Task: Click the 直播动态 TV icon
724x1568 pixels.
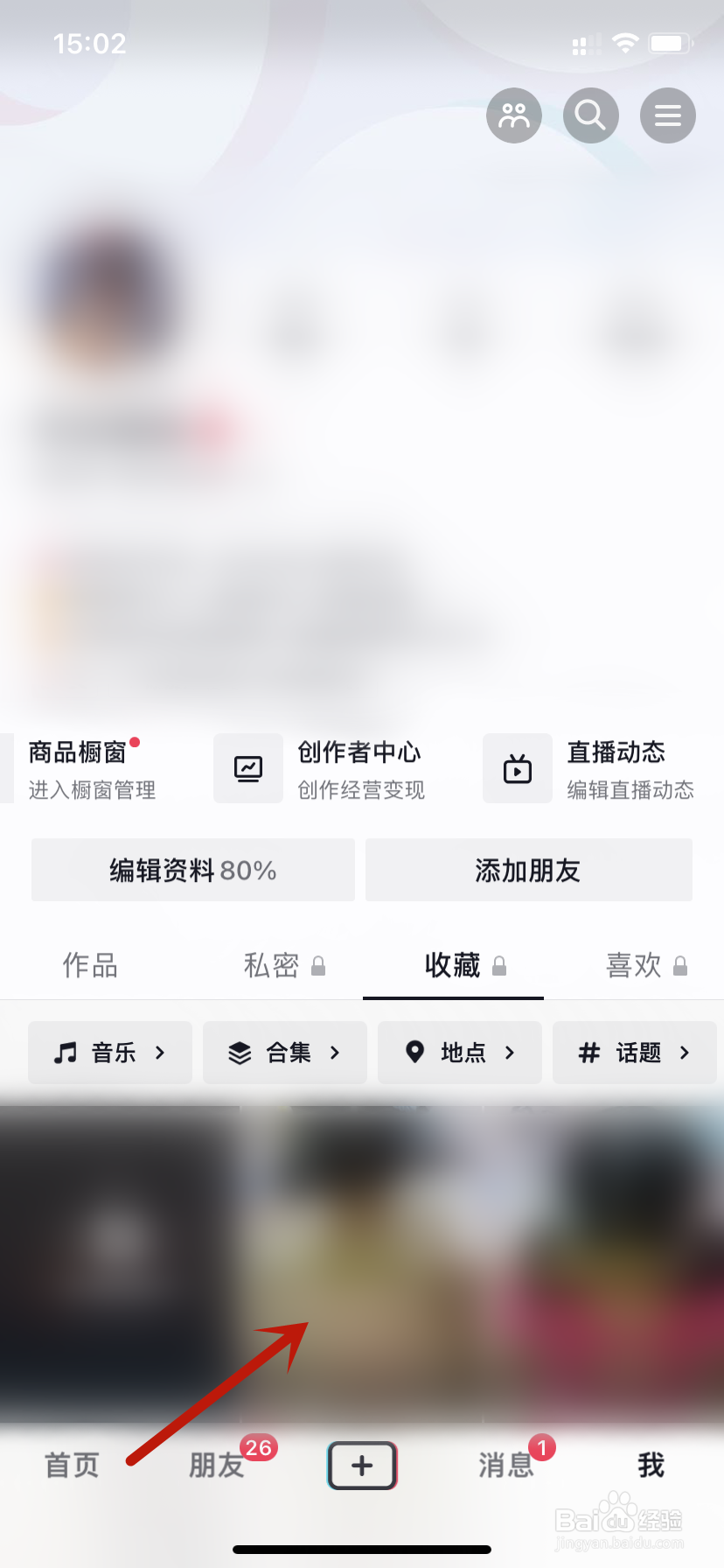Action: (x=517, y=768)
